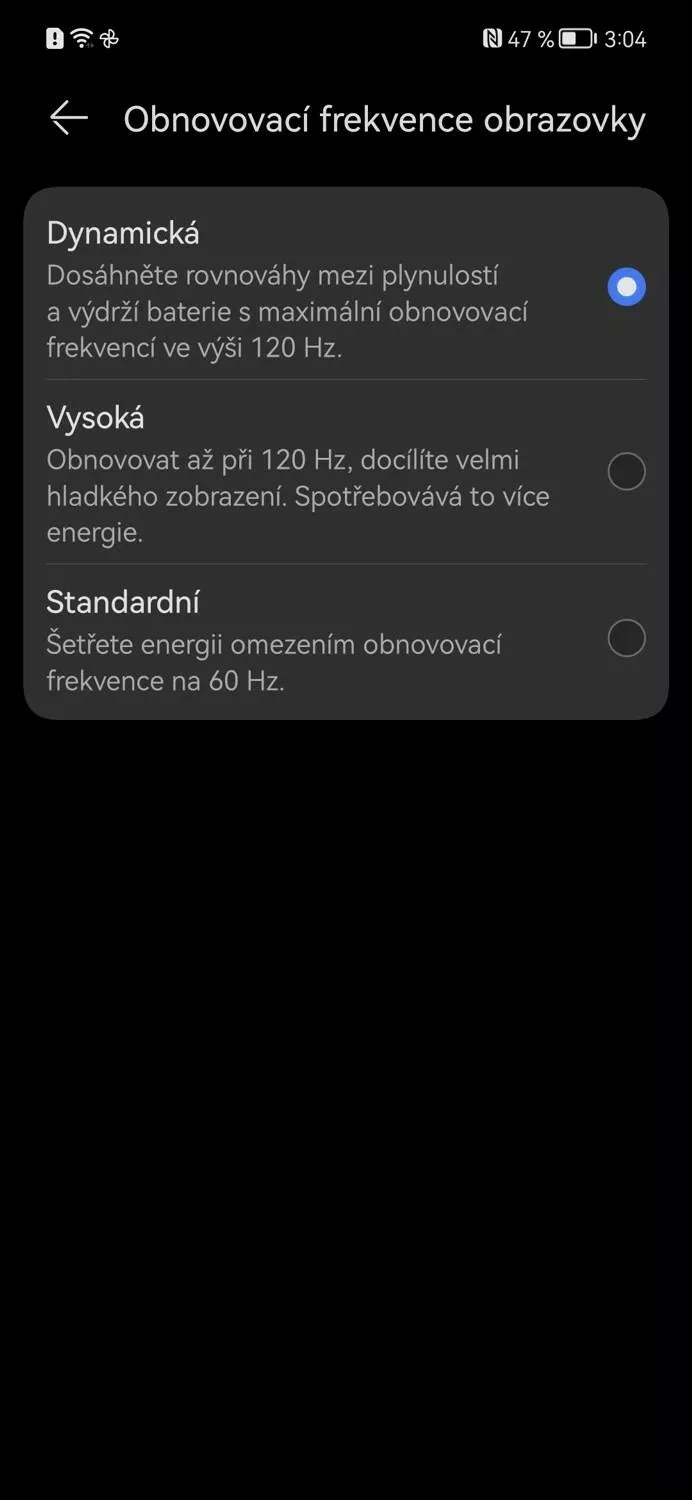
Task: Go back using the arrow icon
Action: (69, 119)
